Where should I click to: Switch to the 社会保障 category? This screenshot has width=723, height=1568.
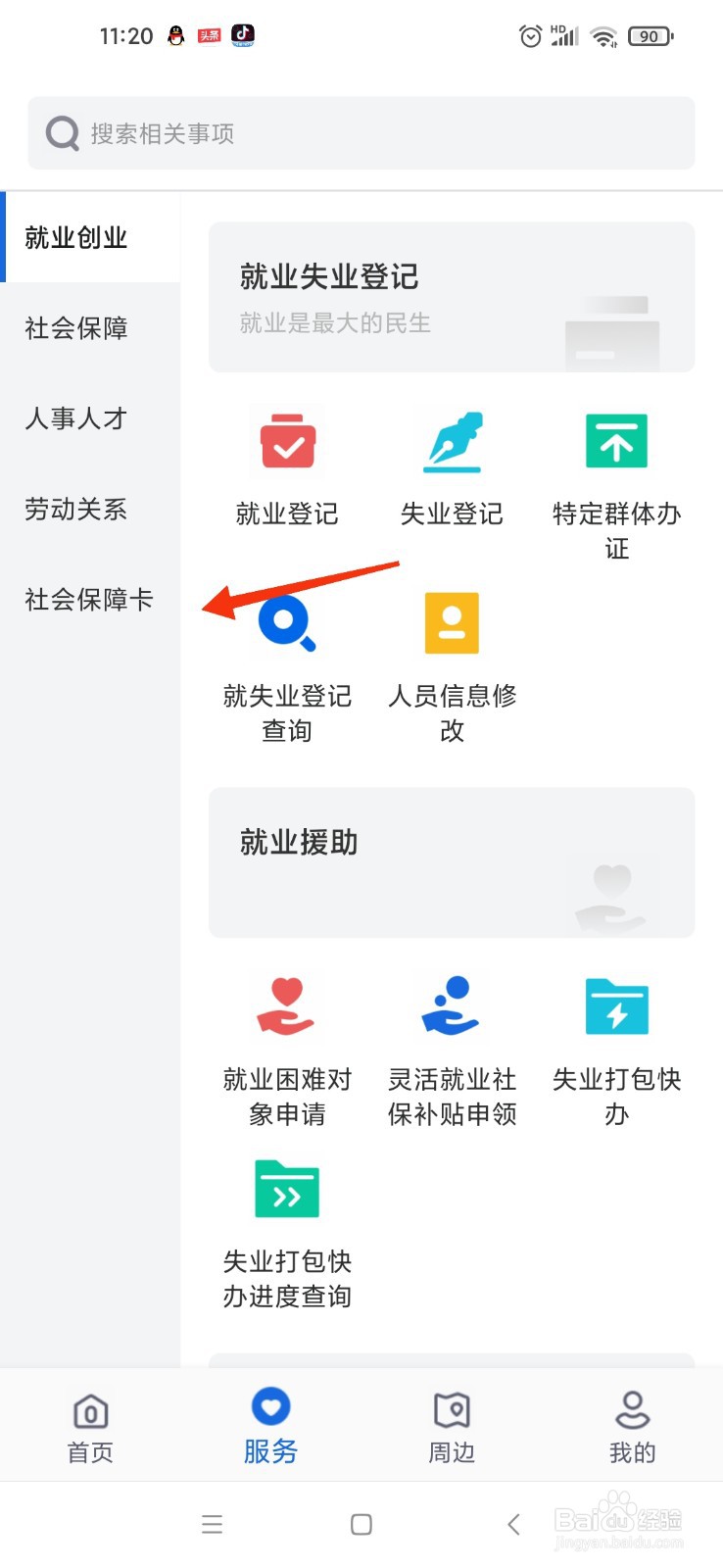coord(75,328)
